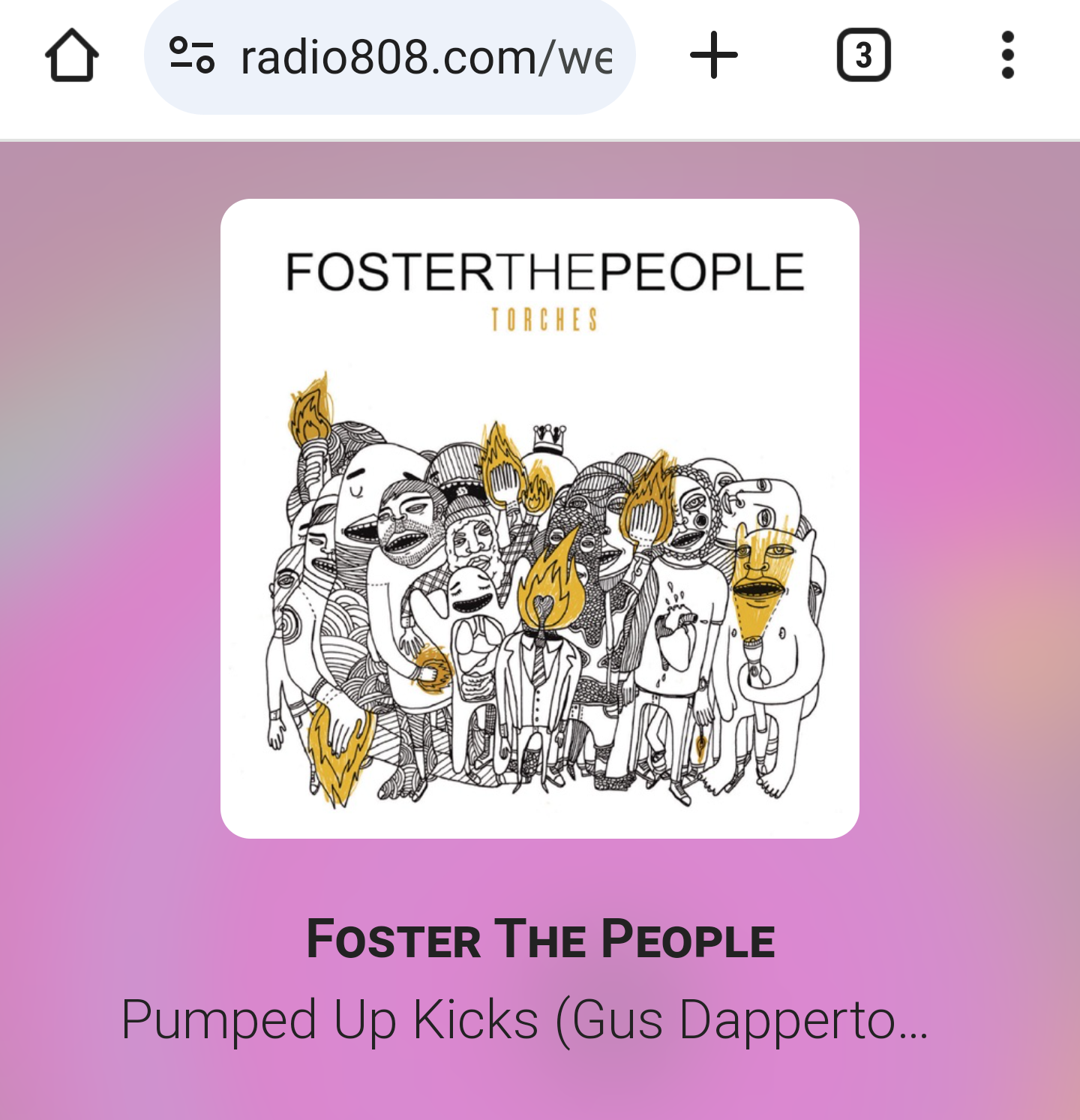Go to the browser home page
Image resolution: width=1080 pixels, height=1120 pixels.
click(x=72, y=56)
